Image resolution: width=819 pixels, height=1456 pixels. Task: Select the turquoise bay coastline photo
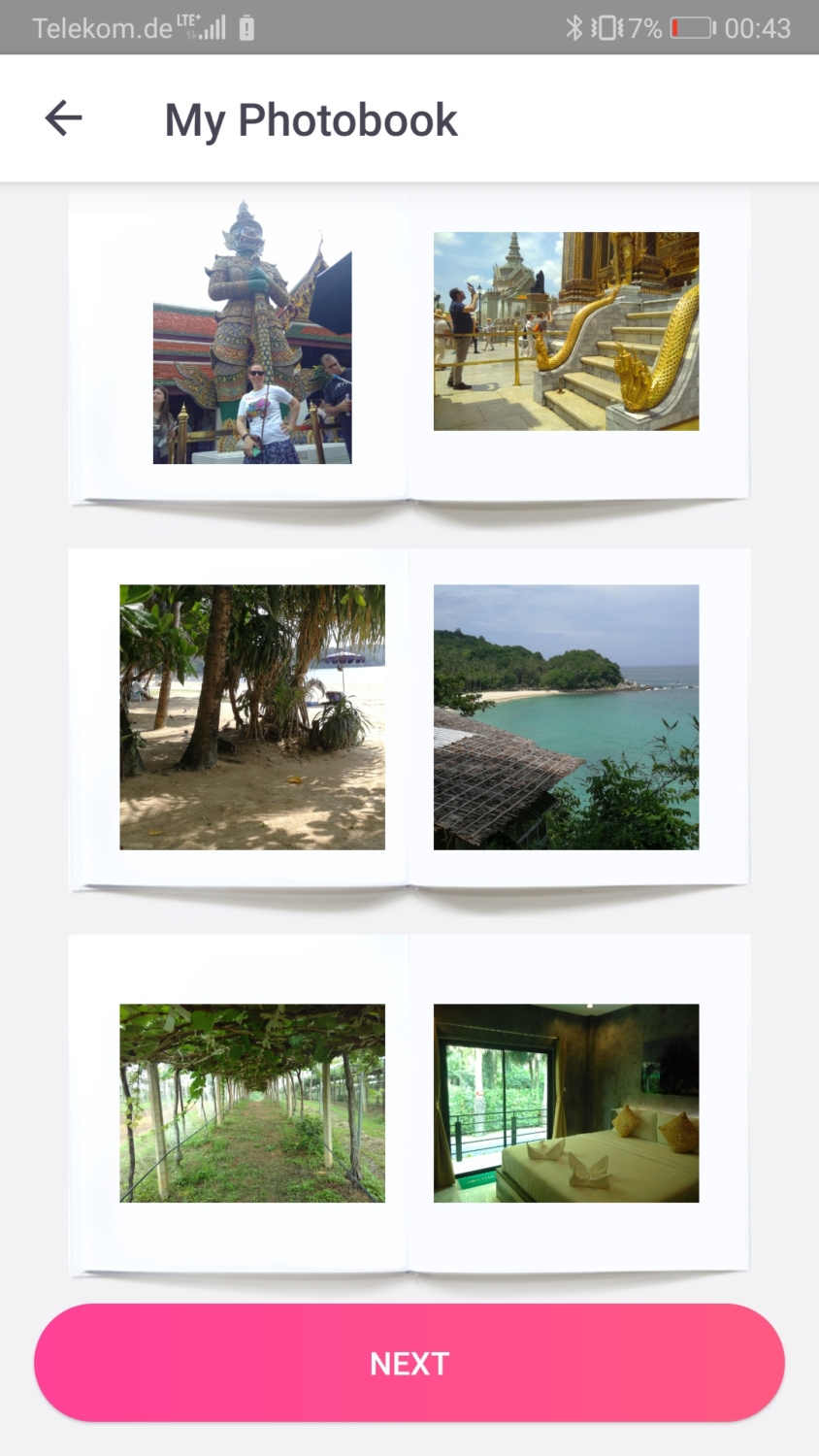[566, 717]
